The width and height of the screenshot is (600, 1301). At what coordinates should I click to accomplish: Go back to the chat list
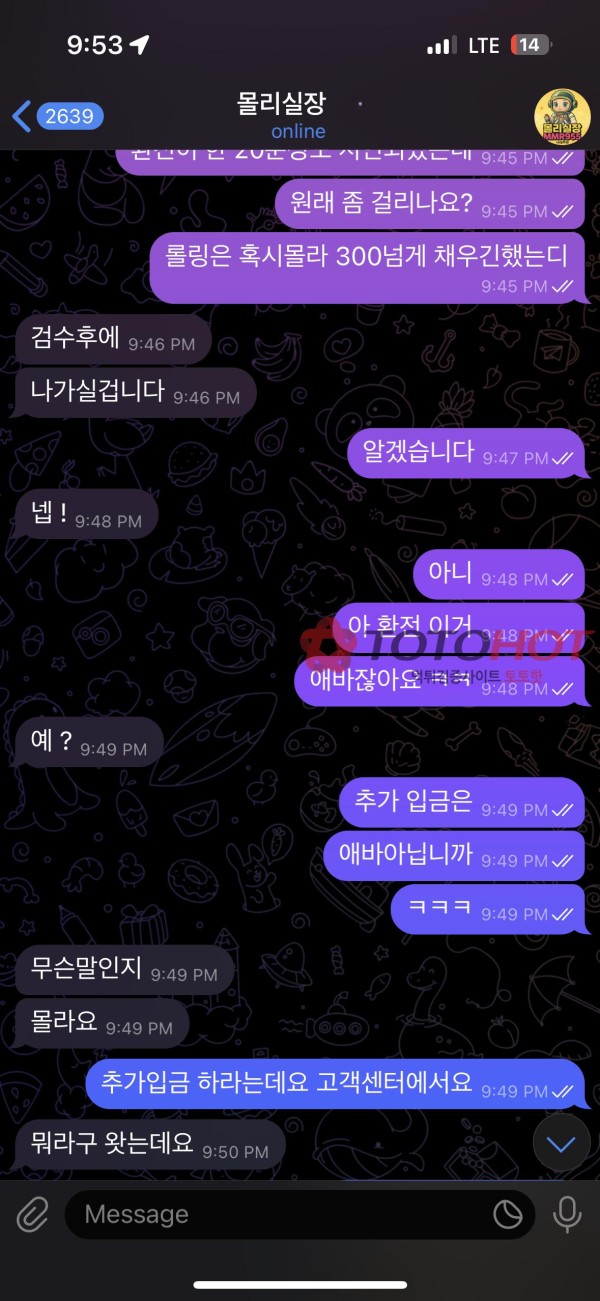[x=57, y=116]
